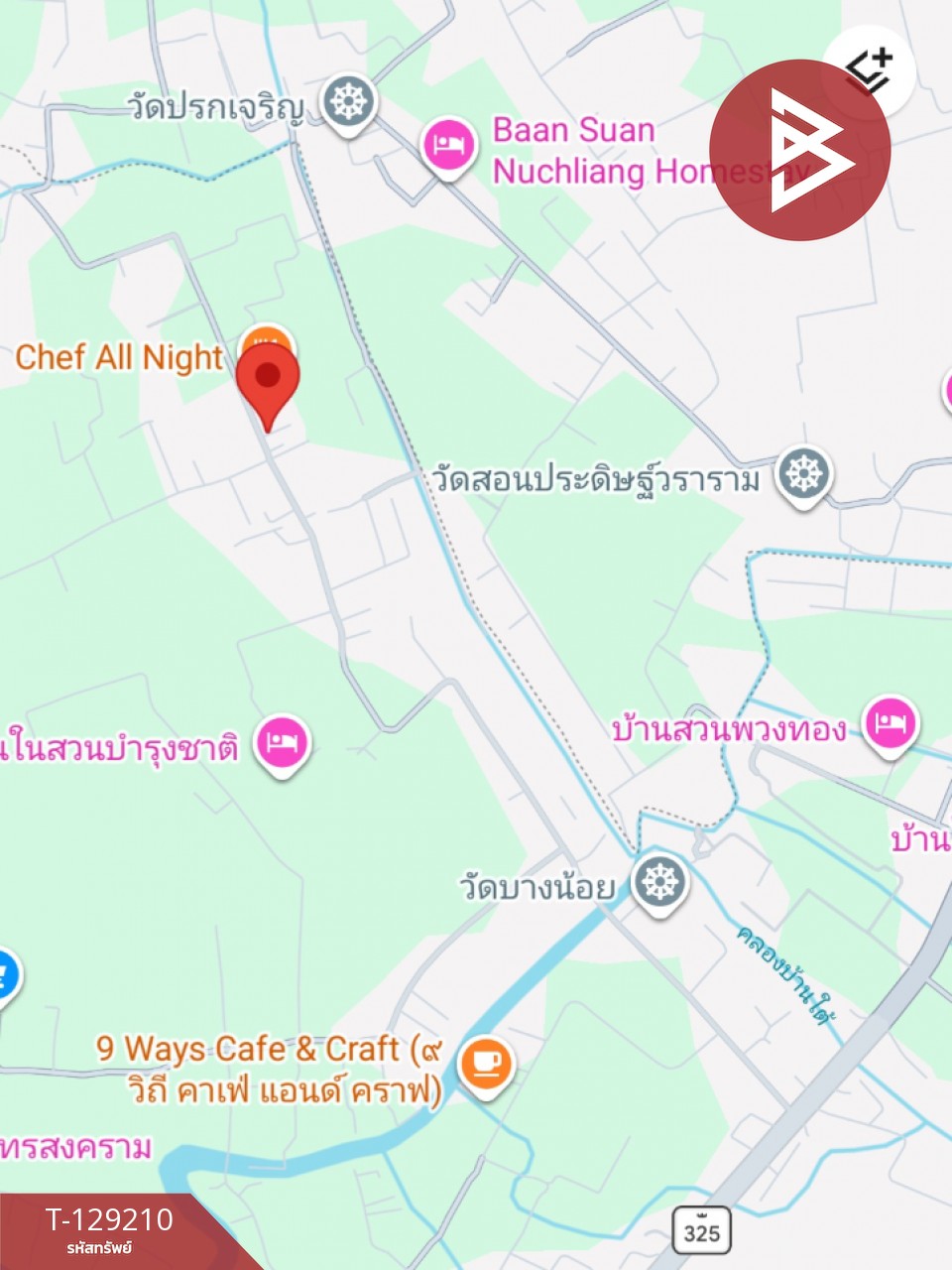Click the Chef All Night text label
Viewport: 952px width, 1270px height.
point(119,357)
